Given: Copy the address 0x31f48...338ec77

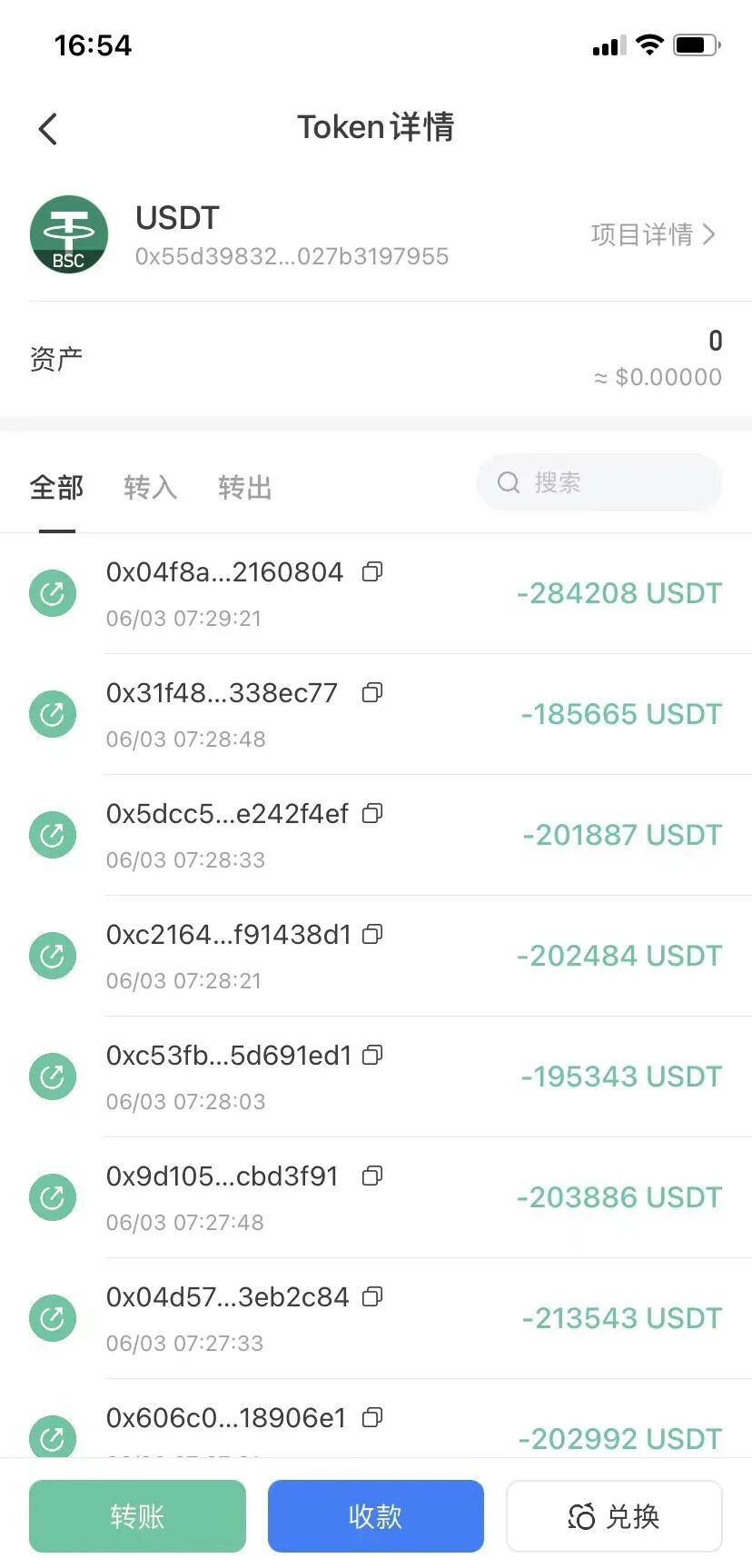Looking at the screenshot, I should click(x=372, y=693).
